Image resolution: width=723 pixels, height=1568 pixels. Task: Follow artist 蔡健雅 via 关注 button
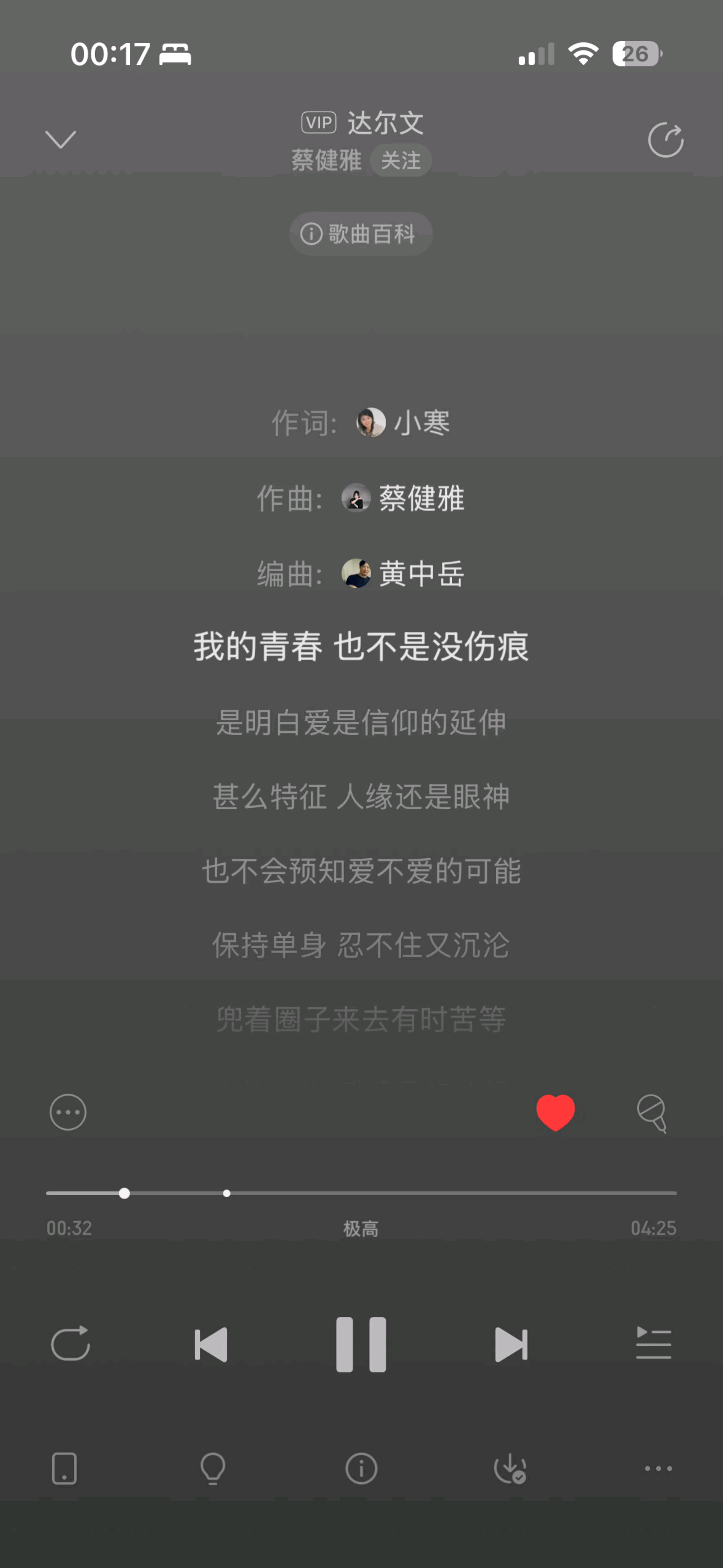tap(400, 161)
